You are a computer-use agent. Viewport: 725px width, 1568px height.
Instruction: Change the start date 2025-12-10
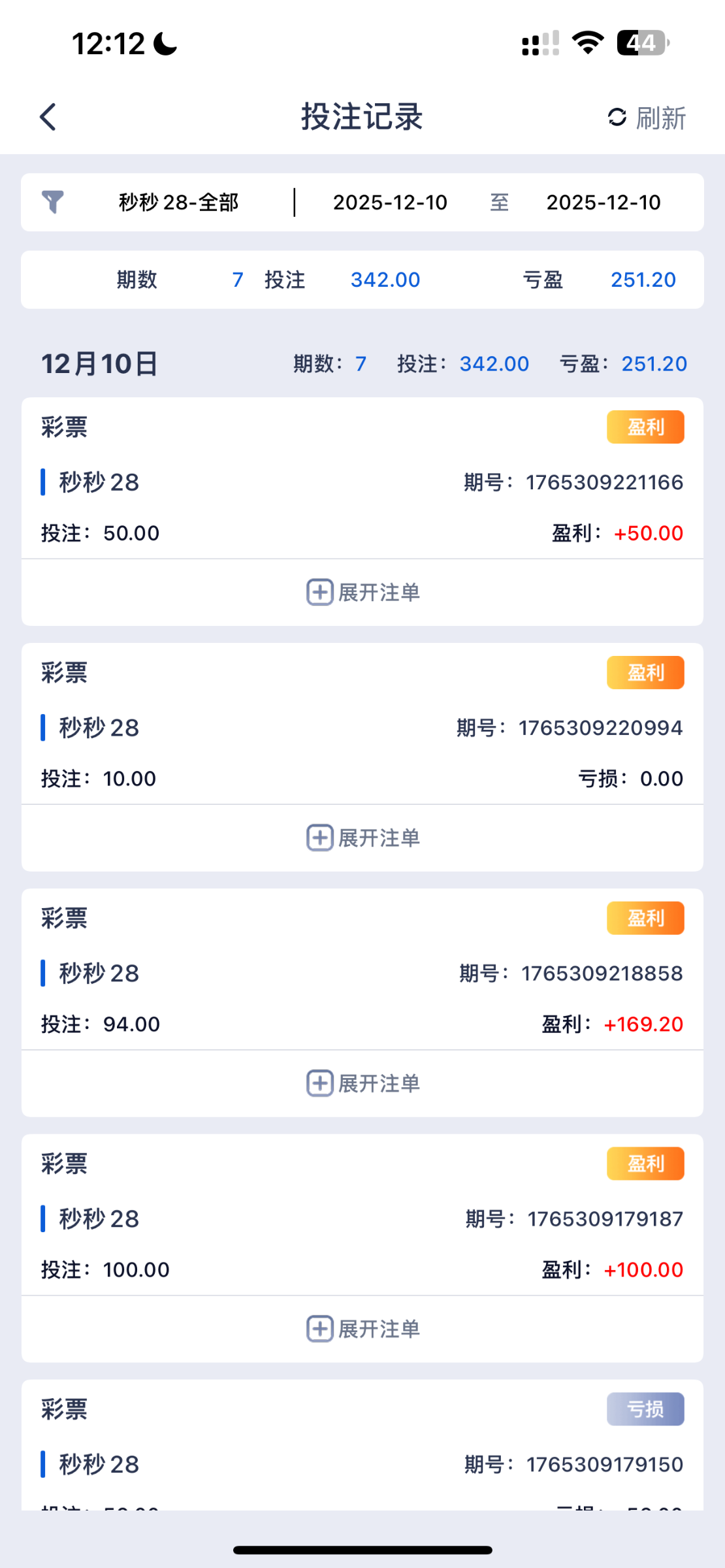point(390,203)
